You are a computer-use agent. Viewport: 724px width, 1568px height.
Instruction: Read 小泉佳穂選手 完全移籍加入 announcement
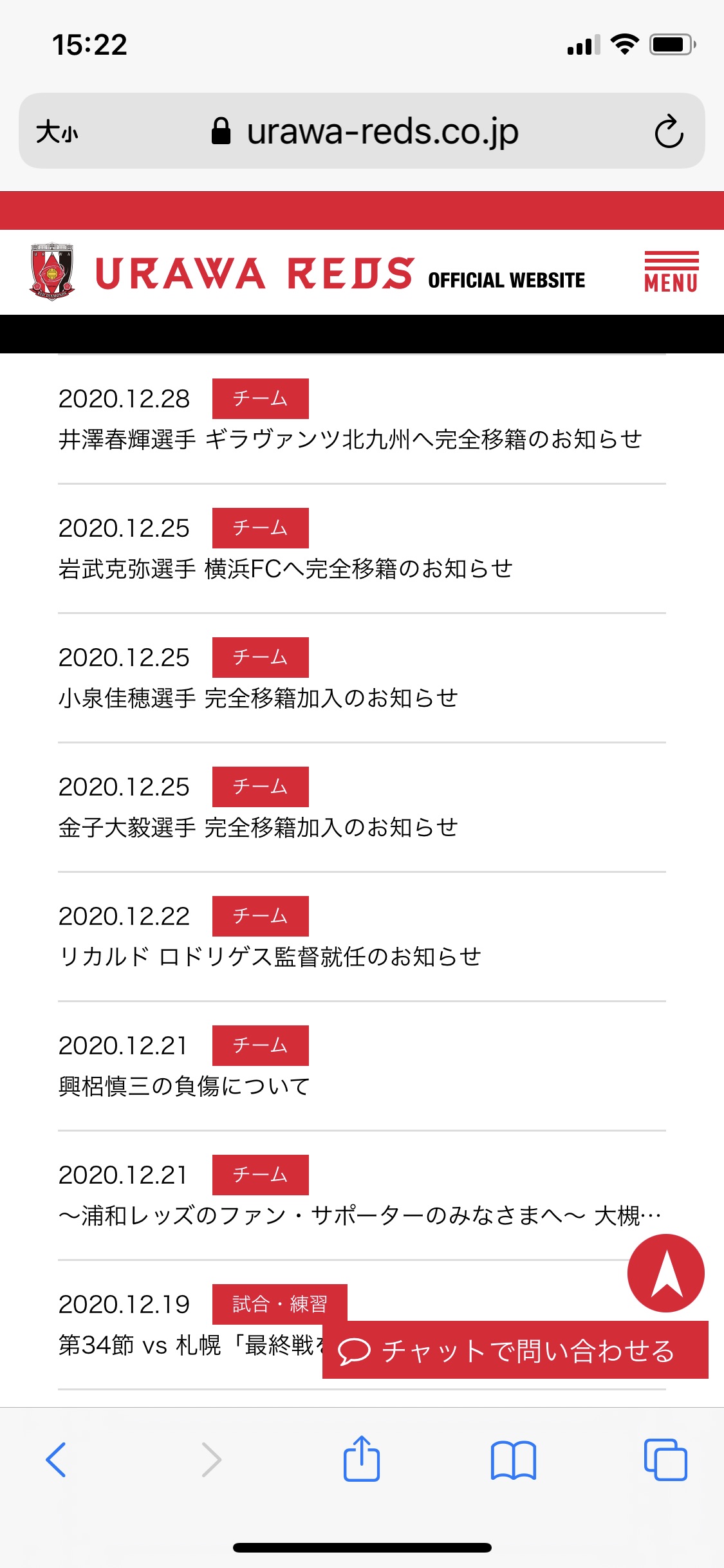click(x=258, y=698)
